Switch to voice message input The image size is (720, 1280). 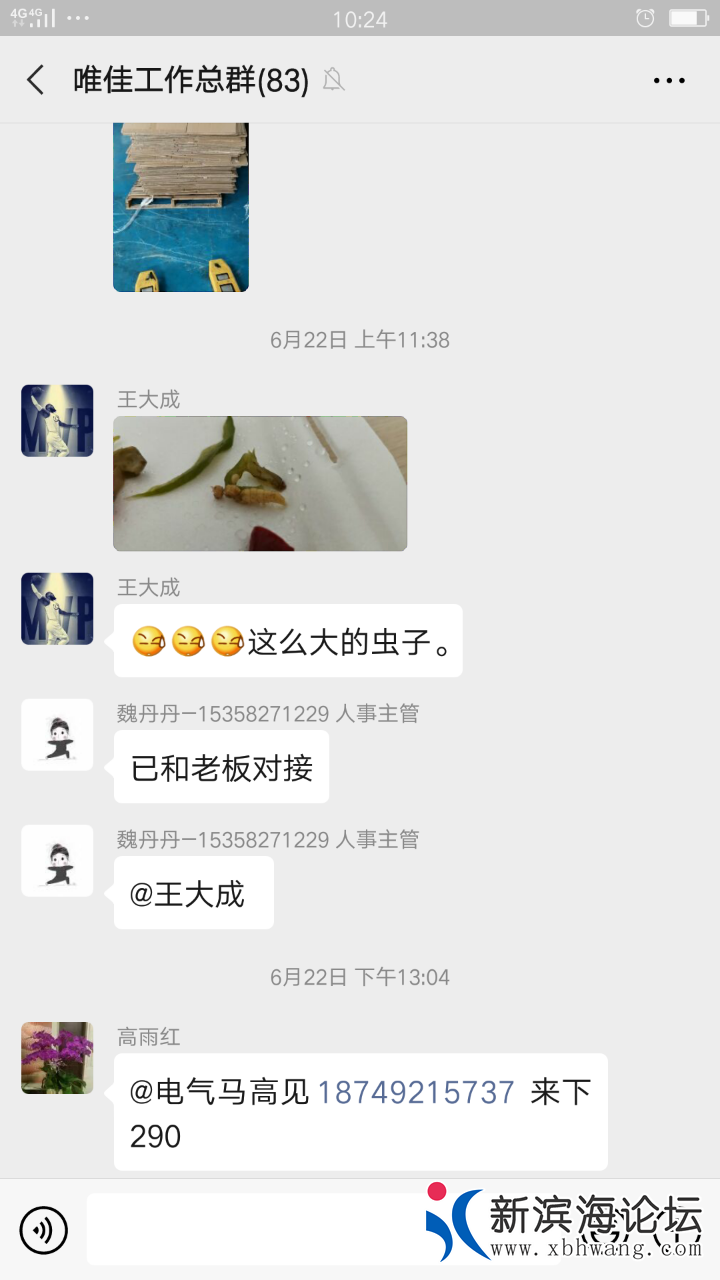(x=43, y=1230)
